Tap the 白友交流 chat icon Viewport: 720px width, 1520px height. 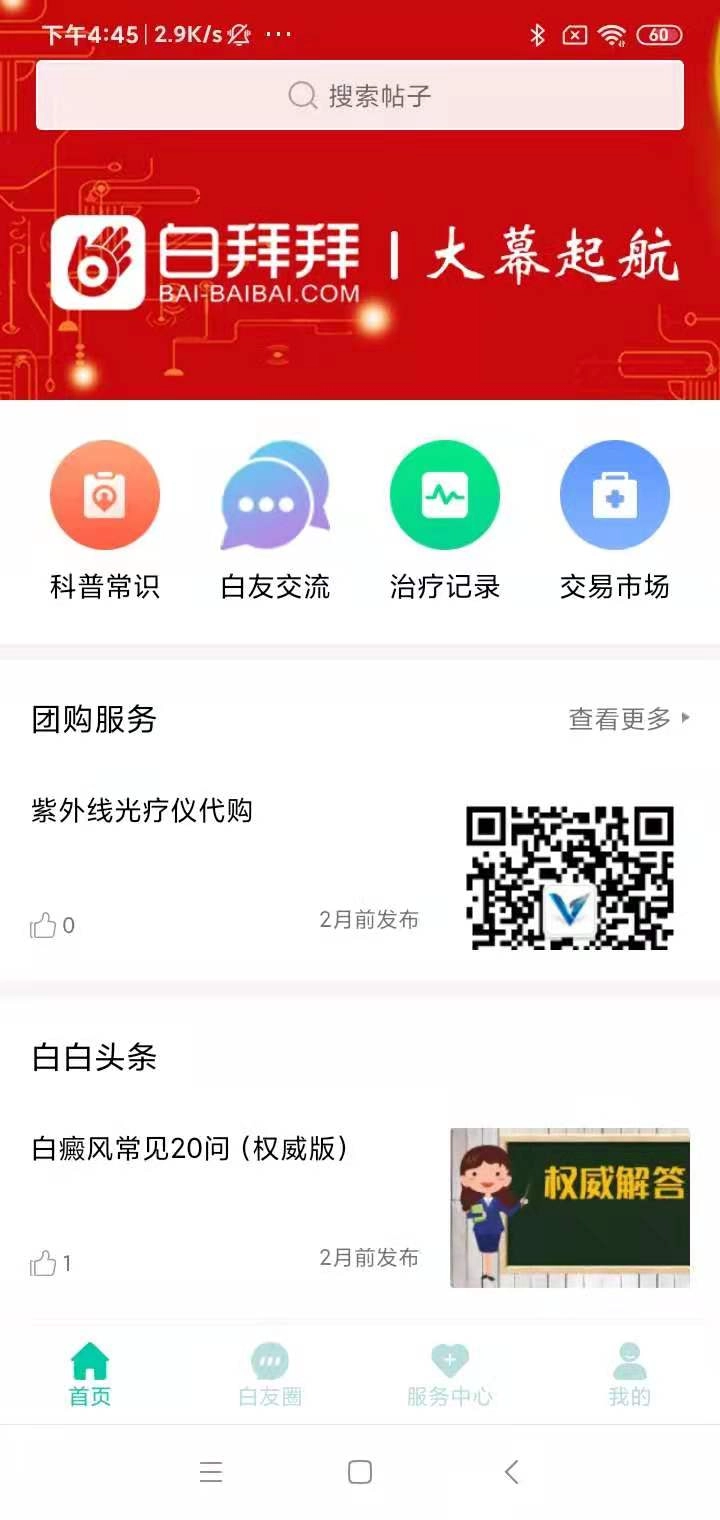click(275, 494)
